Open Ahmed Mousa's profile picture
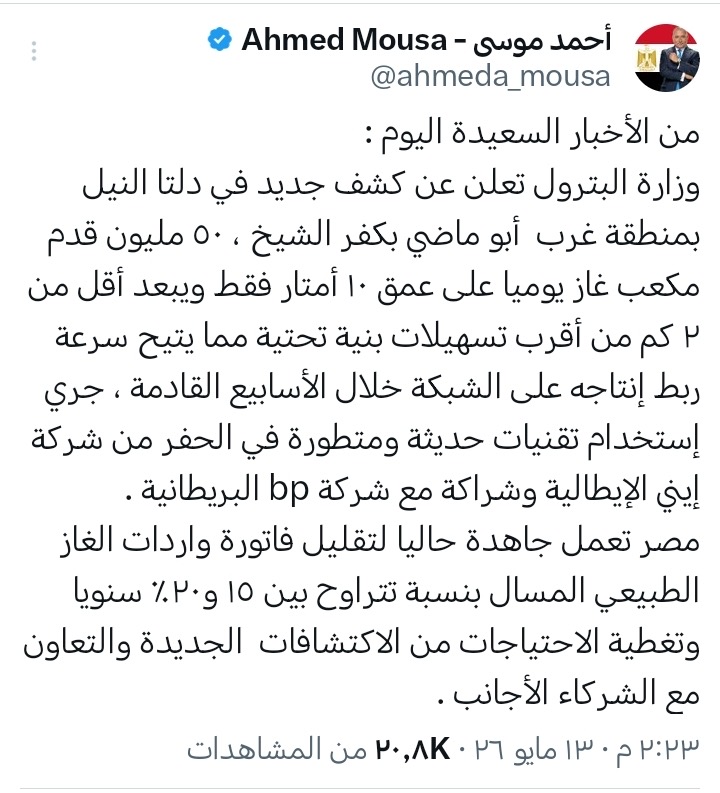This screenshot has height=793, width=720. point(666,58)
